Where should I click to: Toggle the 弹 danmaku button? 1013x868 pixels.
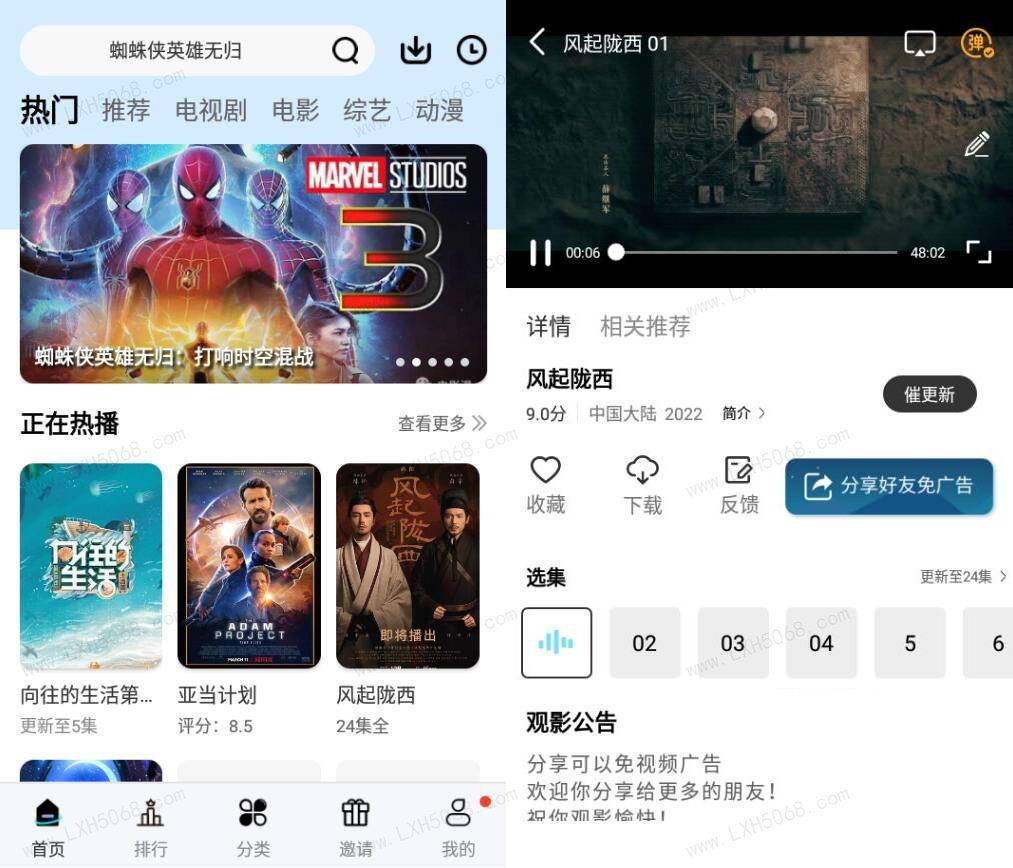point(976,43)
